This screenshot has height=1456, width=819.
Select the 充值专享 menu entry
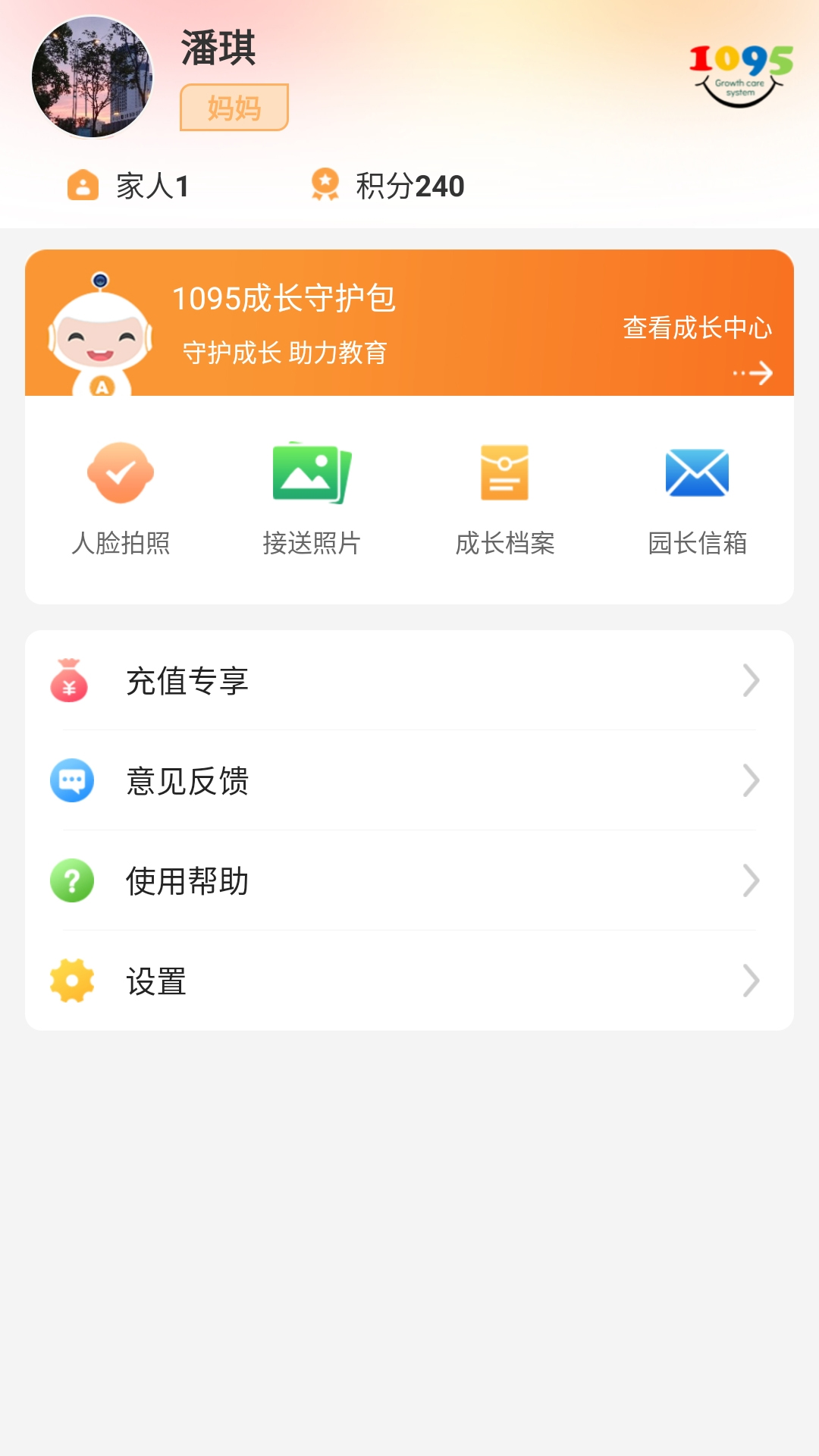tap(188, 681)
